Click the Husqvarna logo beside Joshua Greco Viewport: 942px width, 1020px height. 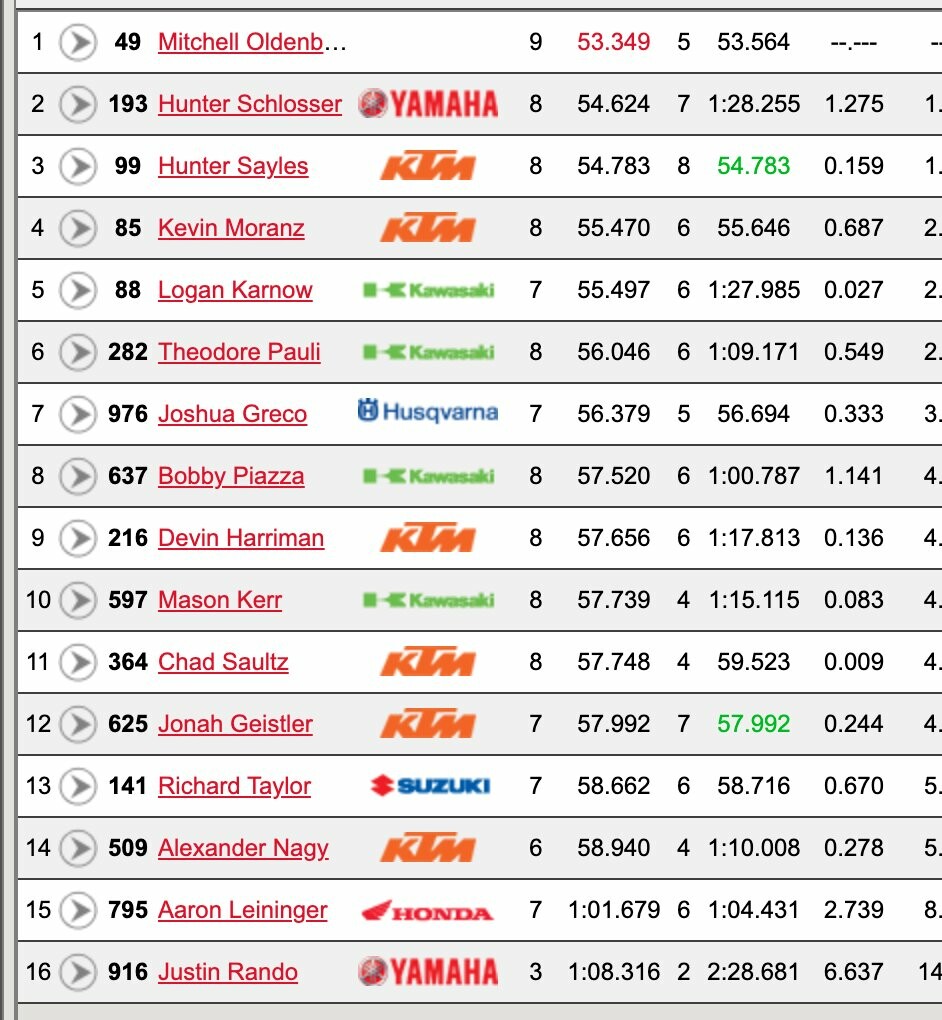(428, 413)
